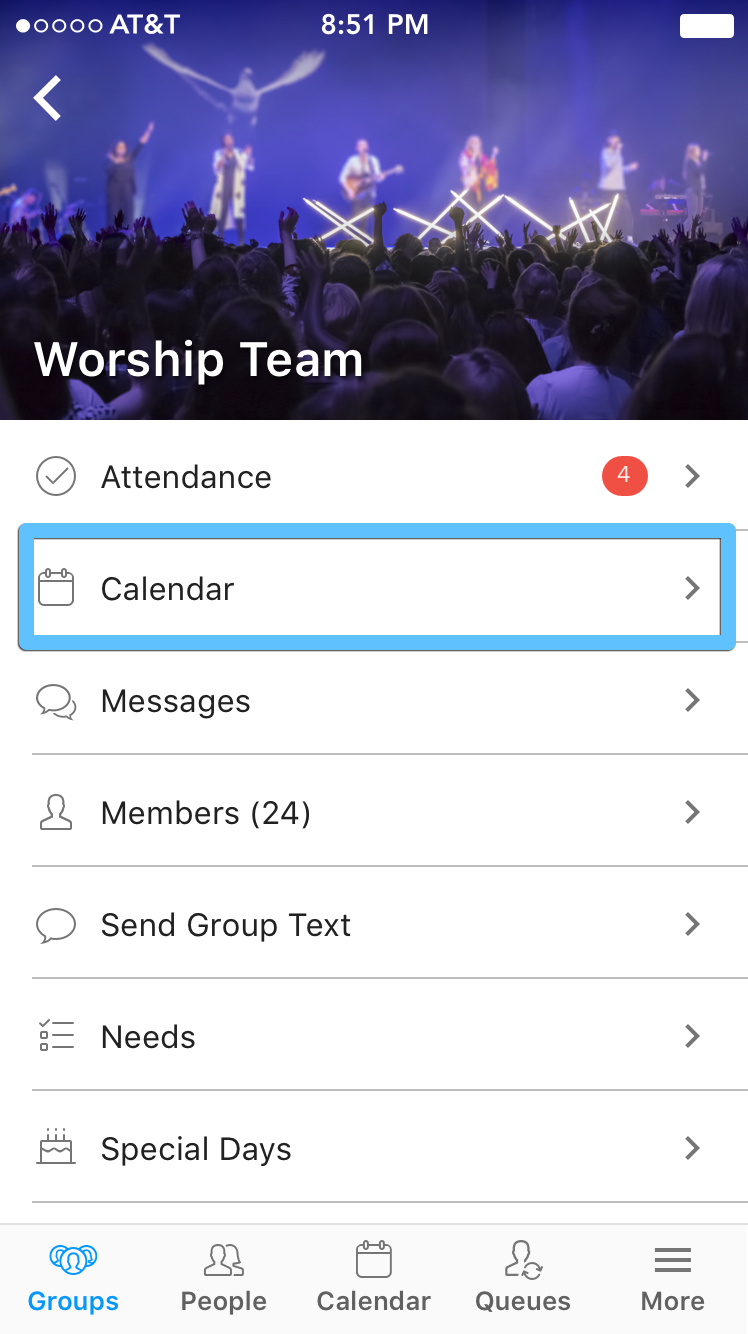Image resolution: width=748 pixels, height=1334 pixels.
Task: Click the Messages chat bubbles icon
Action: tap(56, 701)
